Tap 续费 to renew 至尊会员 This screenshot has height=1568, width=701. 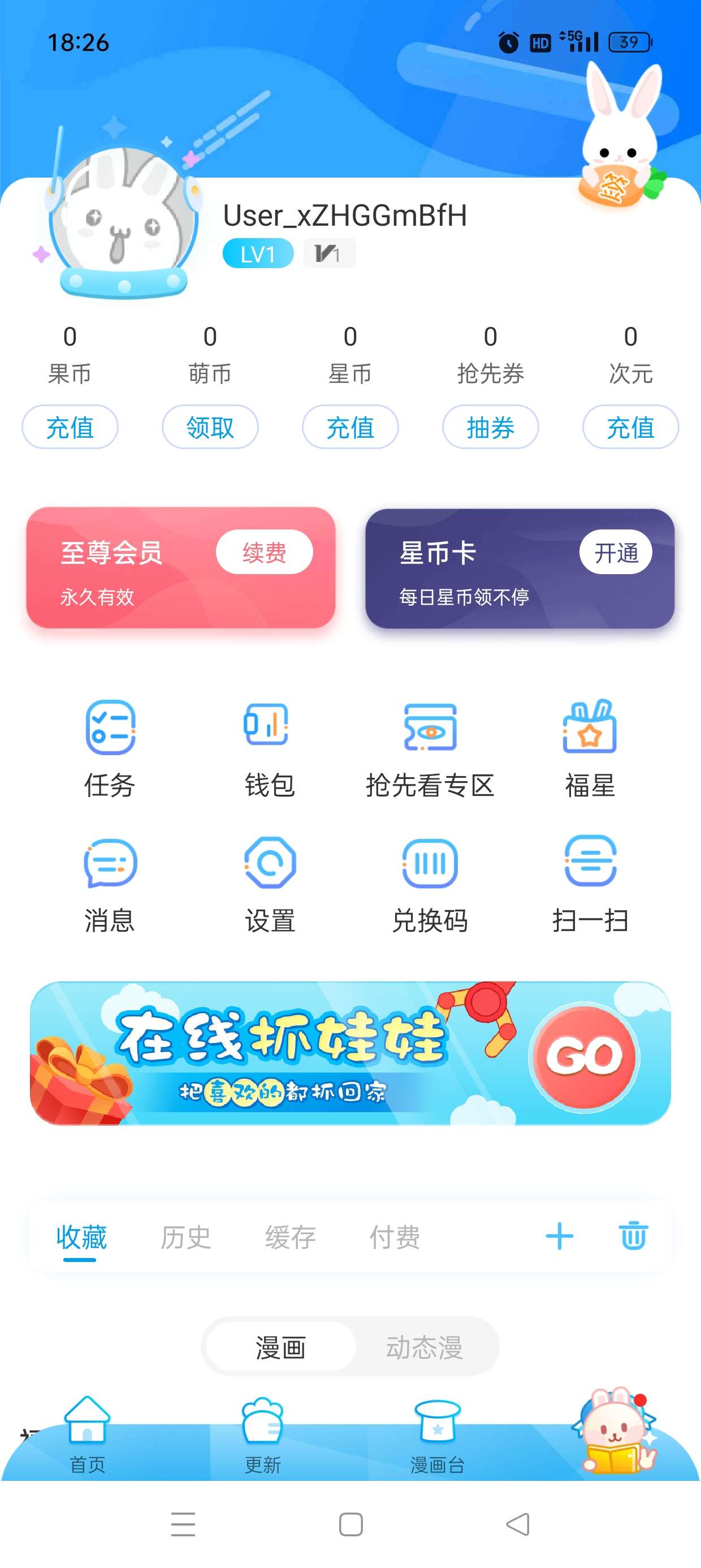[264, 552]
